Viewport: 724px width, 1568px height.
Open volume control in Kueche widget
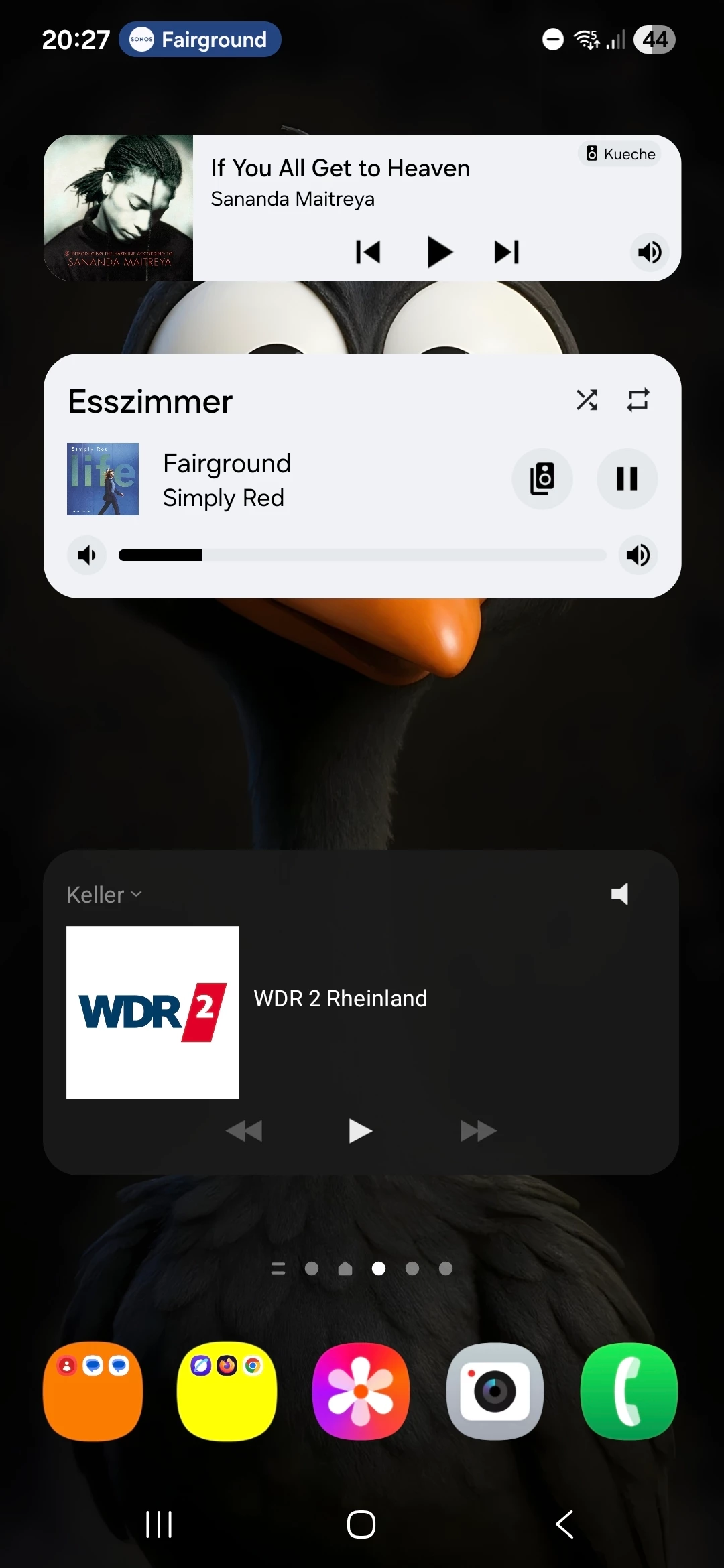(649, 253)
